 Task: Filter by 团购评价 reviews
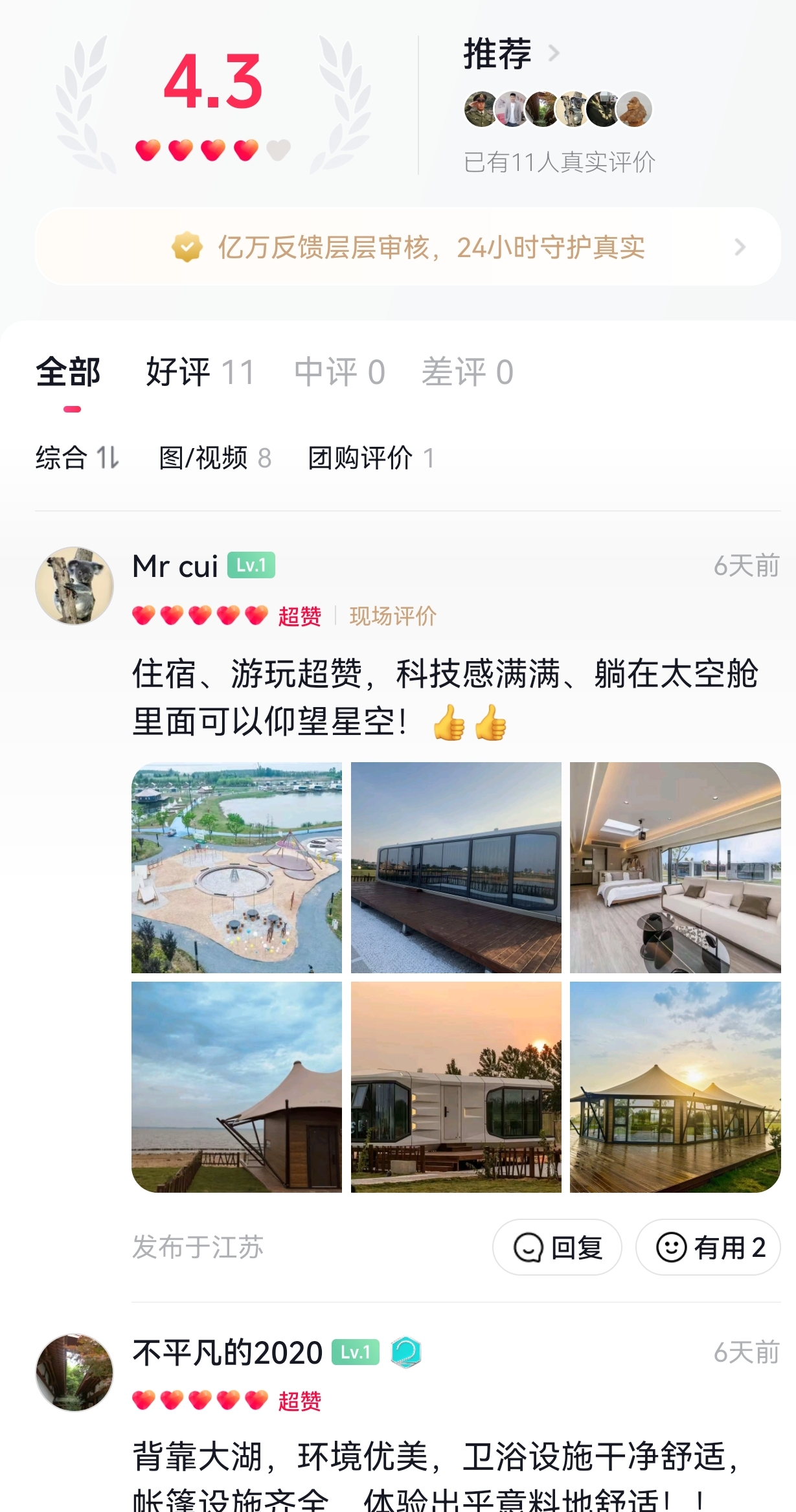[x=370, y=458]
